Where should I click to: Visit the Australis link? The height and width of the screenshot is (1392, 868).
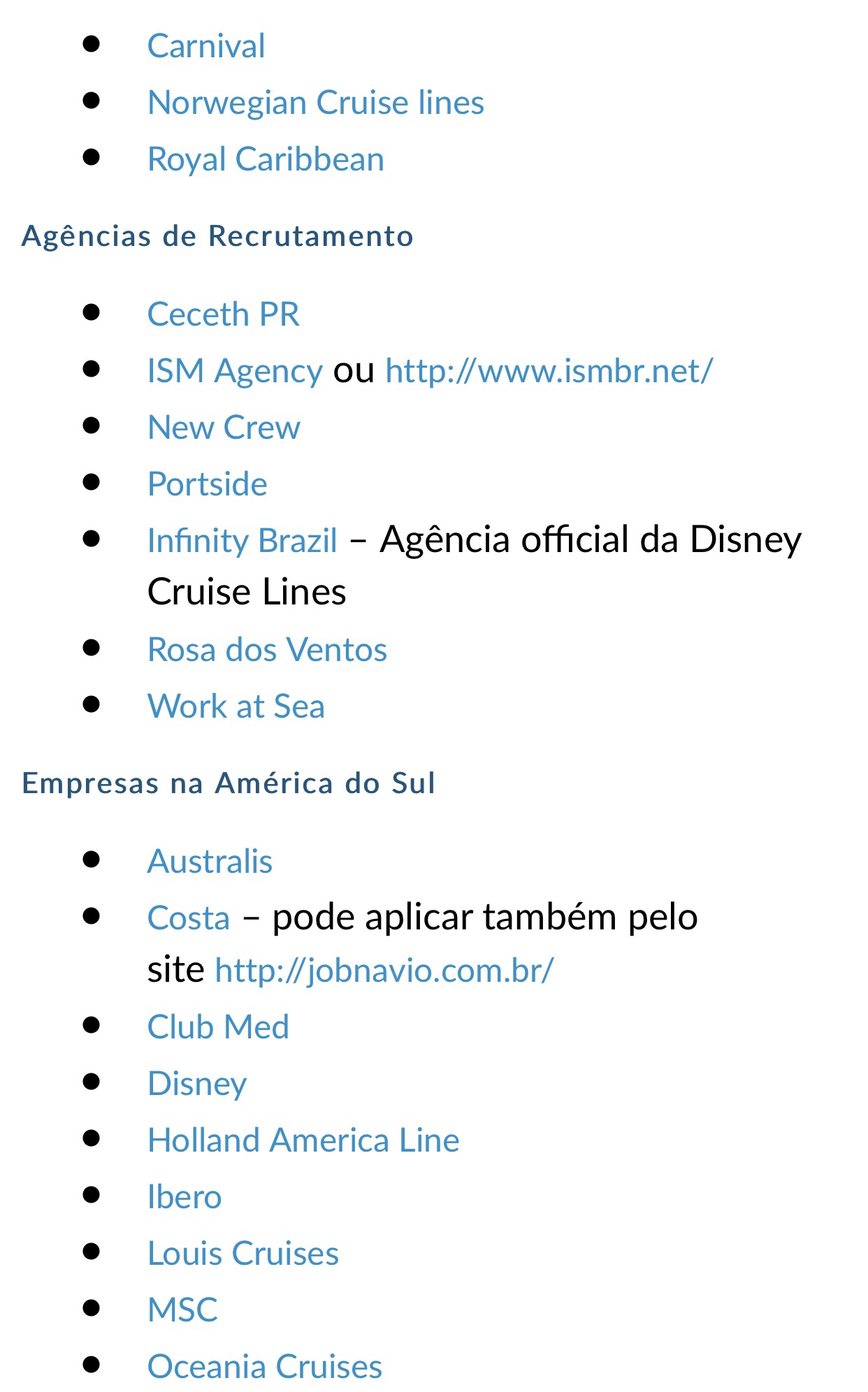point(210,862)
